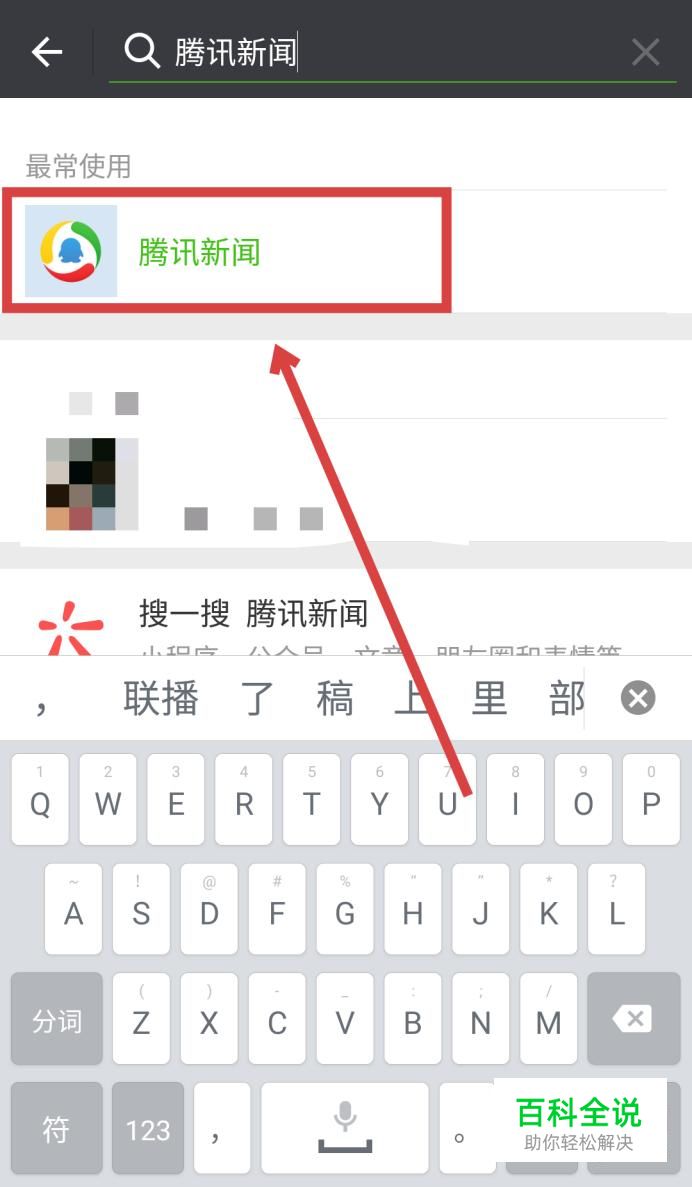Tap the search field with 腾讯新闻

[x=392, y=52]
